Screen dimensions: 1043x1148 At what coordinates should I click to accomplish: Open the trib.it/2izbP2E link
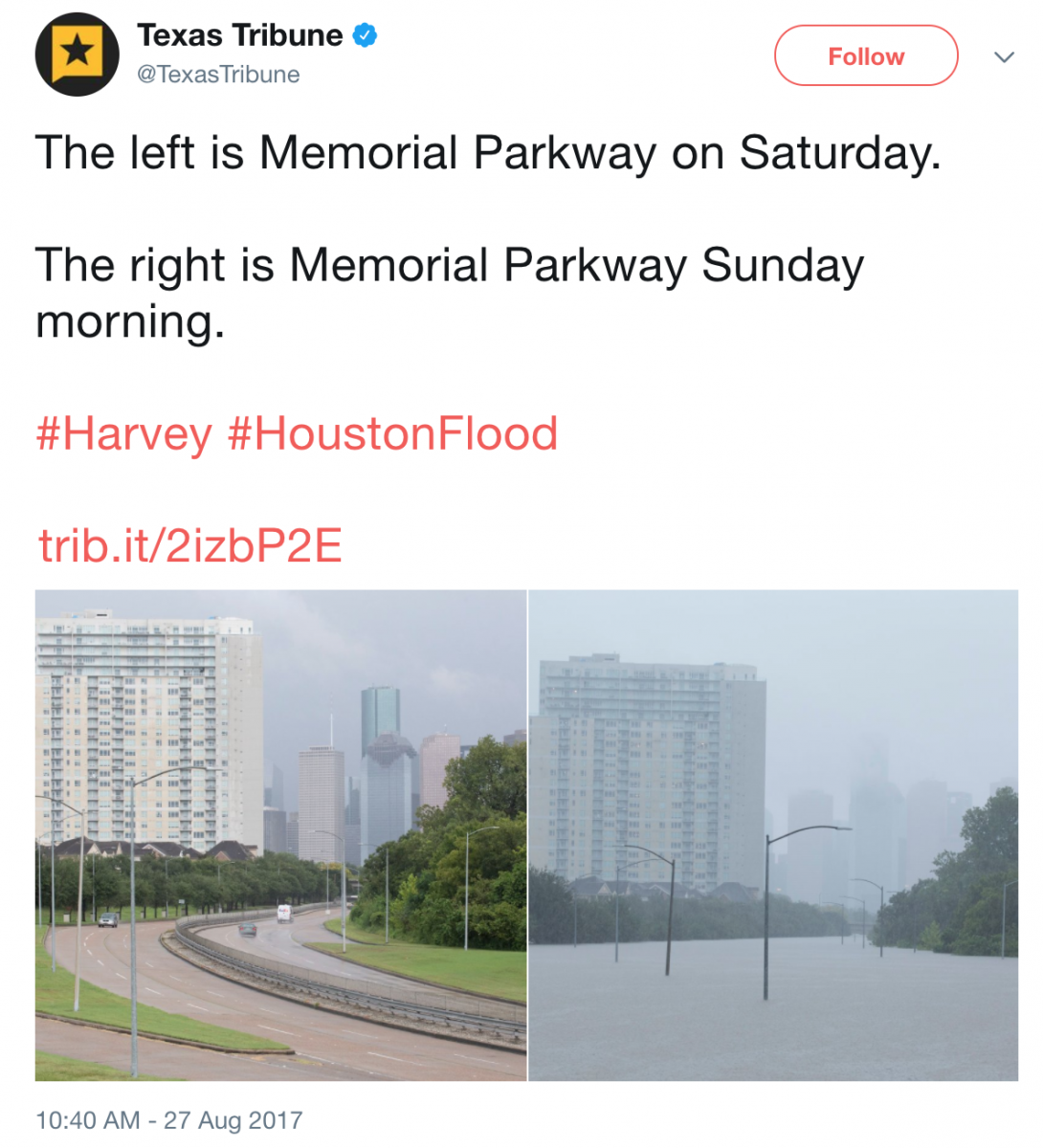coord(190,545)
